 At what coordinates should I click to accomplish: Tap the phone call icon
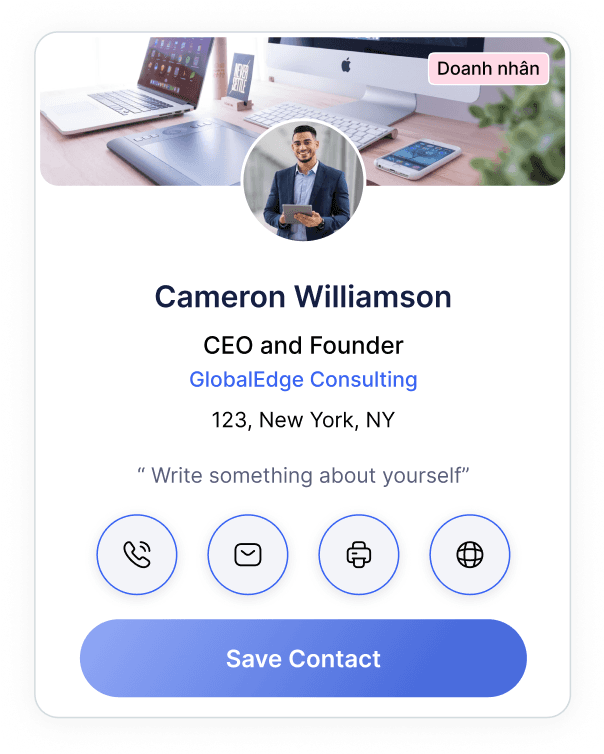[137, 555]
